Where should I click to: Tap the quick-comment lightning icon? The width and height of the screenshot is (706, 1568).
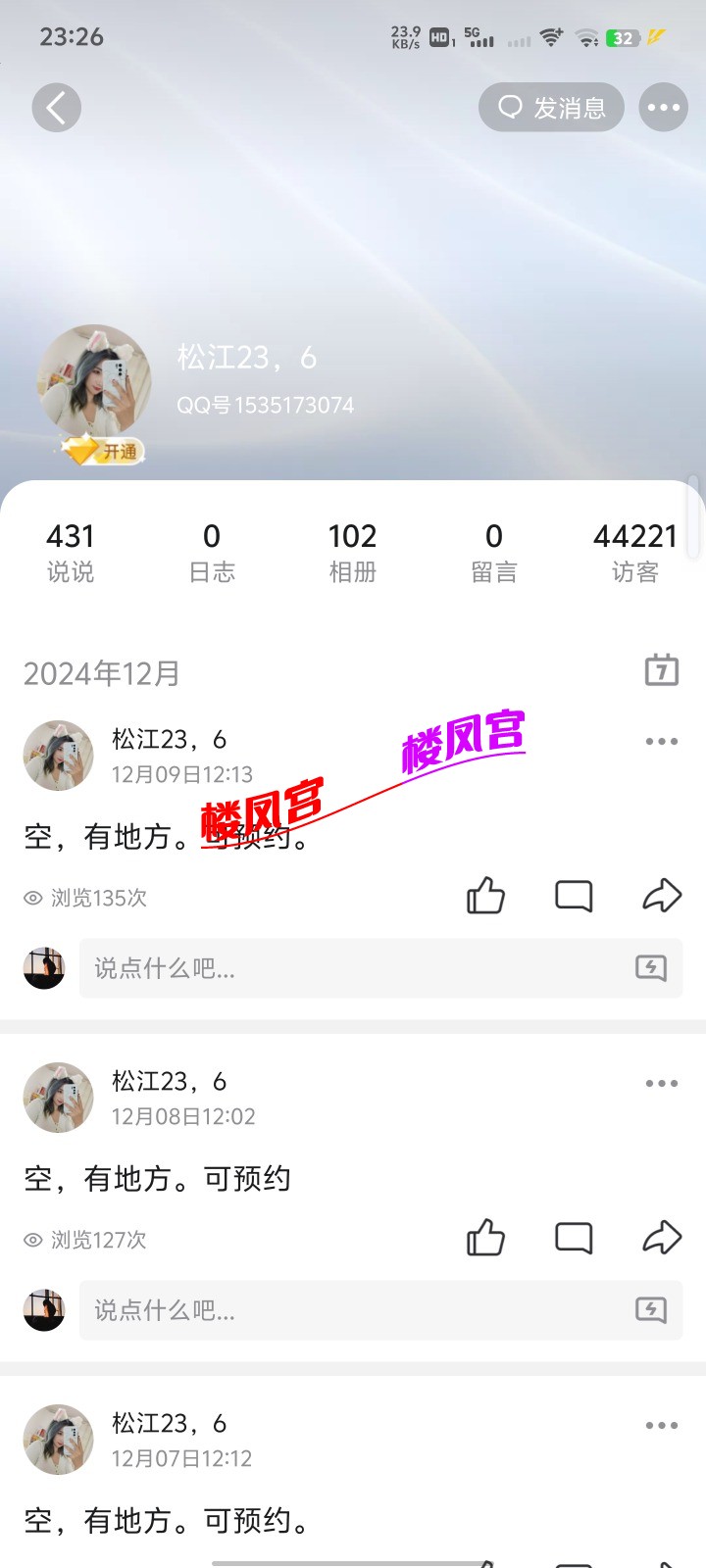pyautogui.click(x=648, y=968)
